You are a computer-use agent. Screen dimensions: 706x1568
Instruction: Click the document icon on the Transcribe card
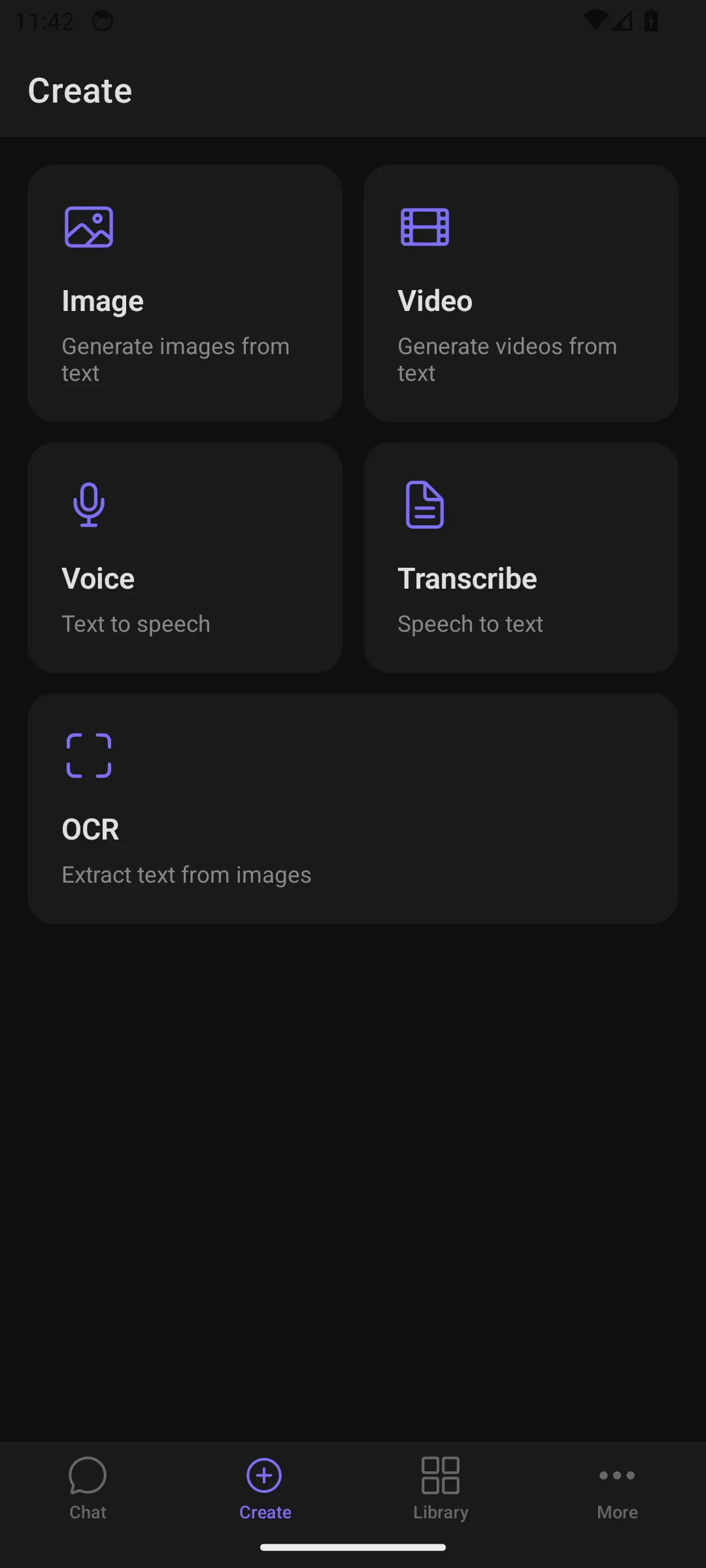pyautogui.click(x=424, y=504)
